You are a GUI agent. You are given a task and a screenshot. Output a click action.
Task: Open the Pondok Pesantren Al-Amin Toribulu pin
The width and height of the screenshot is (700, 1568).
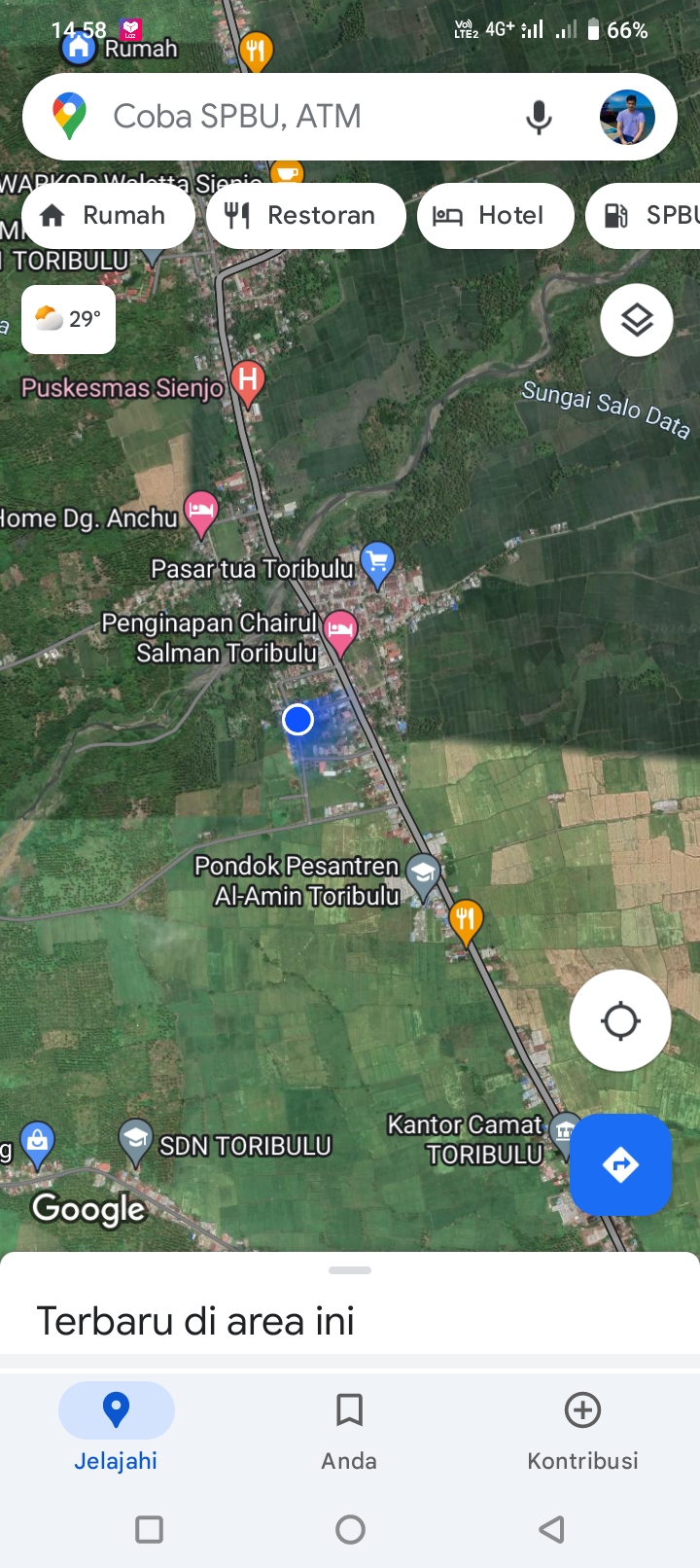(x=423, y=875)
